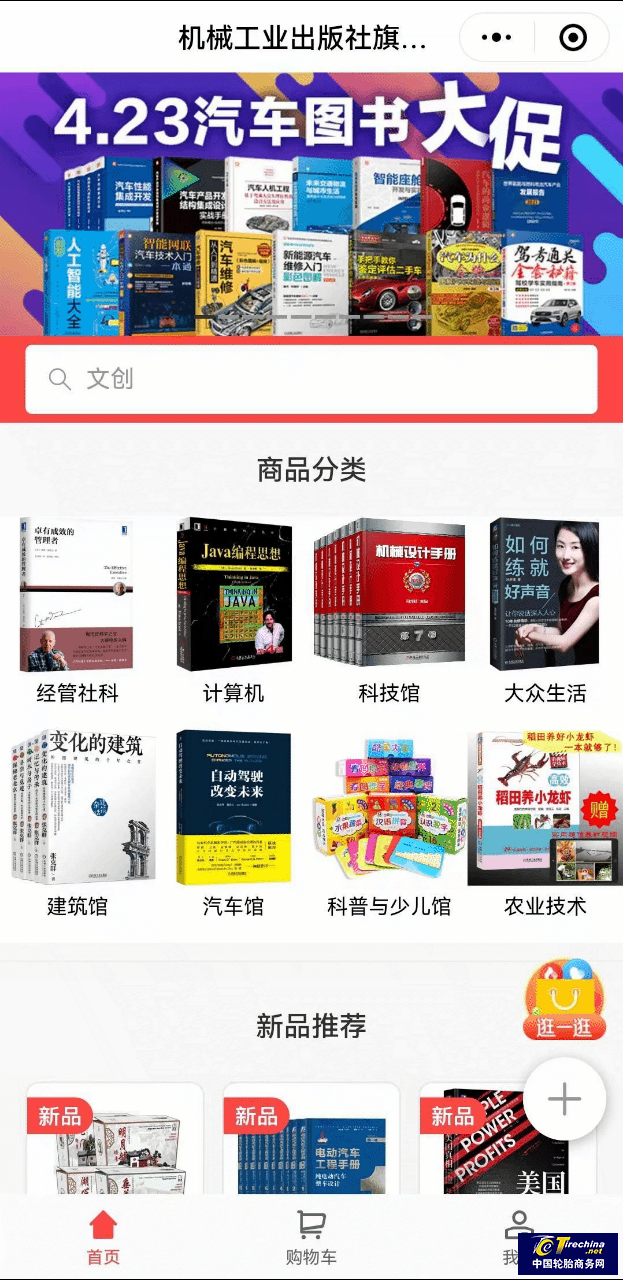Image resolution: width=623 pixels, height=1280 pixels.
Task: Close the mini program with circle button
Action: 573,38
